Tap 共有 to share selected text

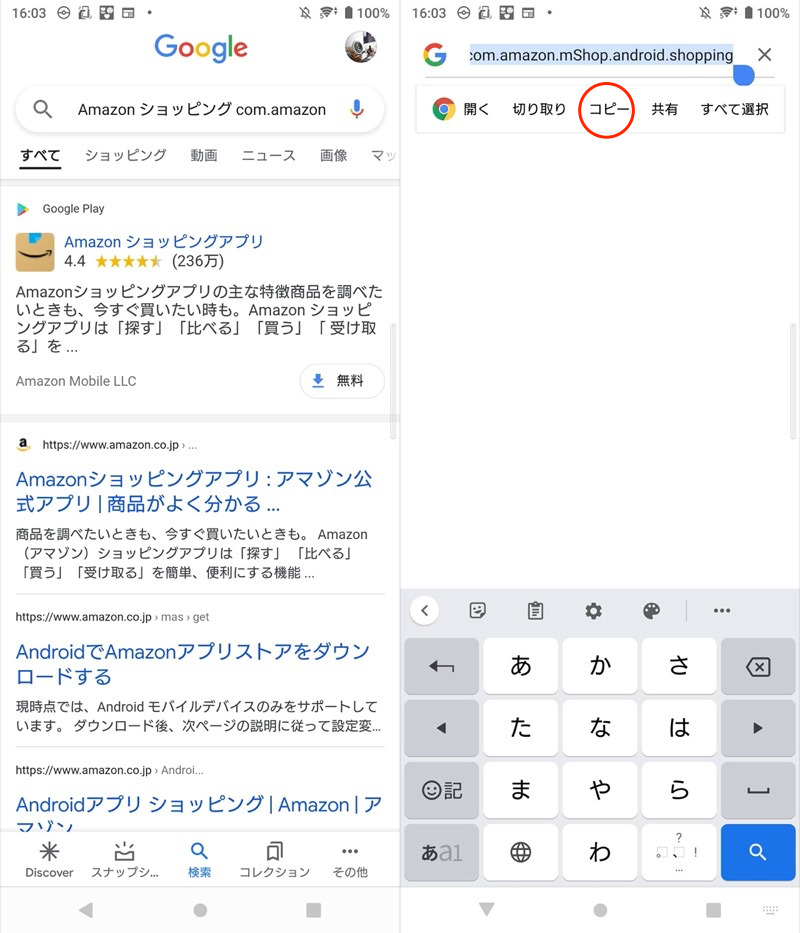pos(665,110)
